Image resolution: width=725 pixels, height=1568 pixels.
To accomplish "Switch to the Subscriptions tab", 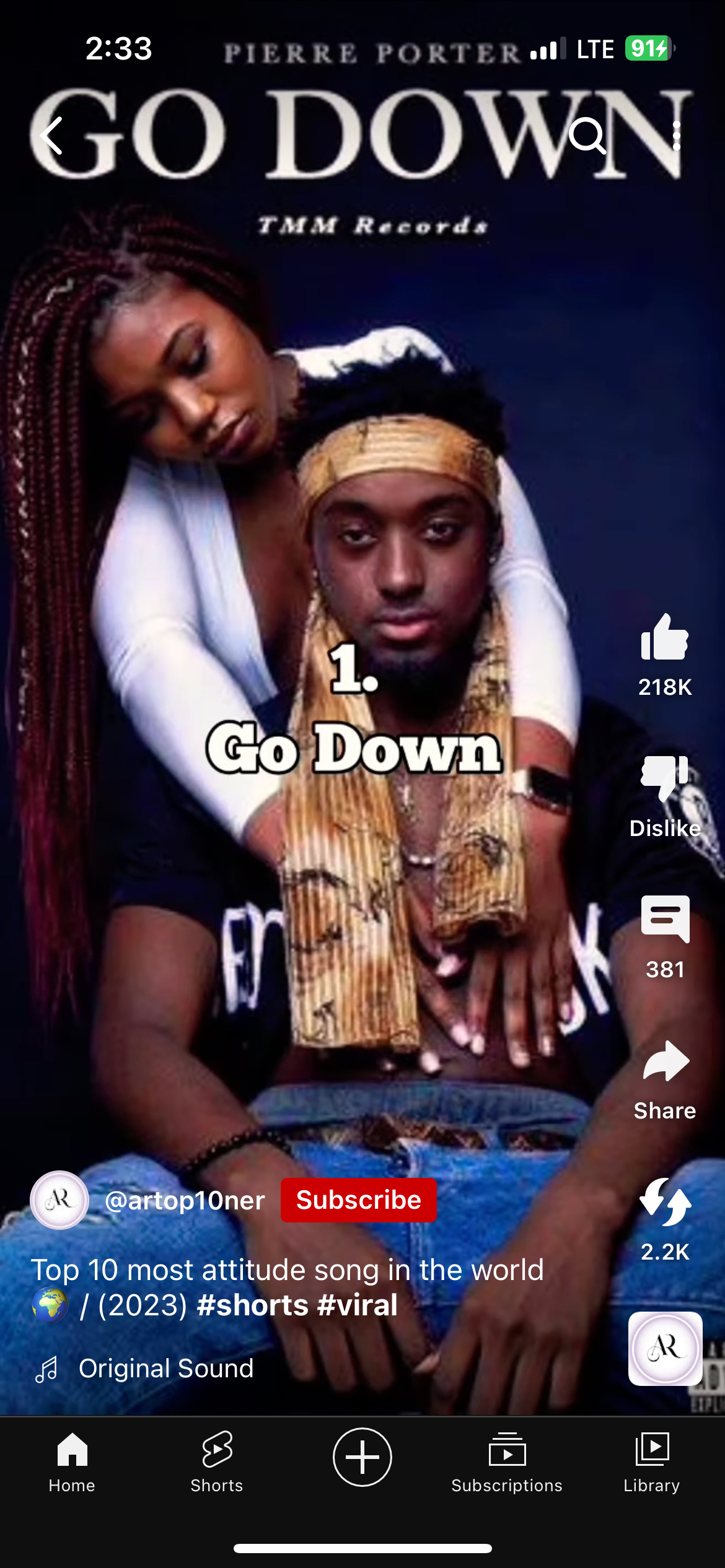I will (507, 1461).
